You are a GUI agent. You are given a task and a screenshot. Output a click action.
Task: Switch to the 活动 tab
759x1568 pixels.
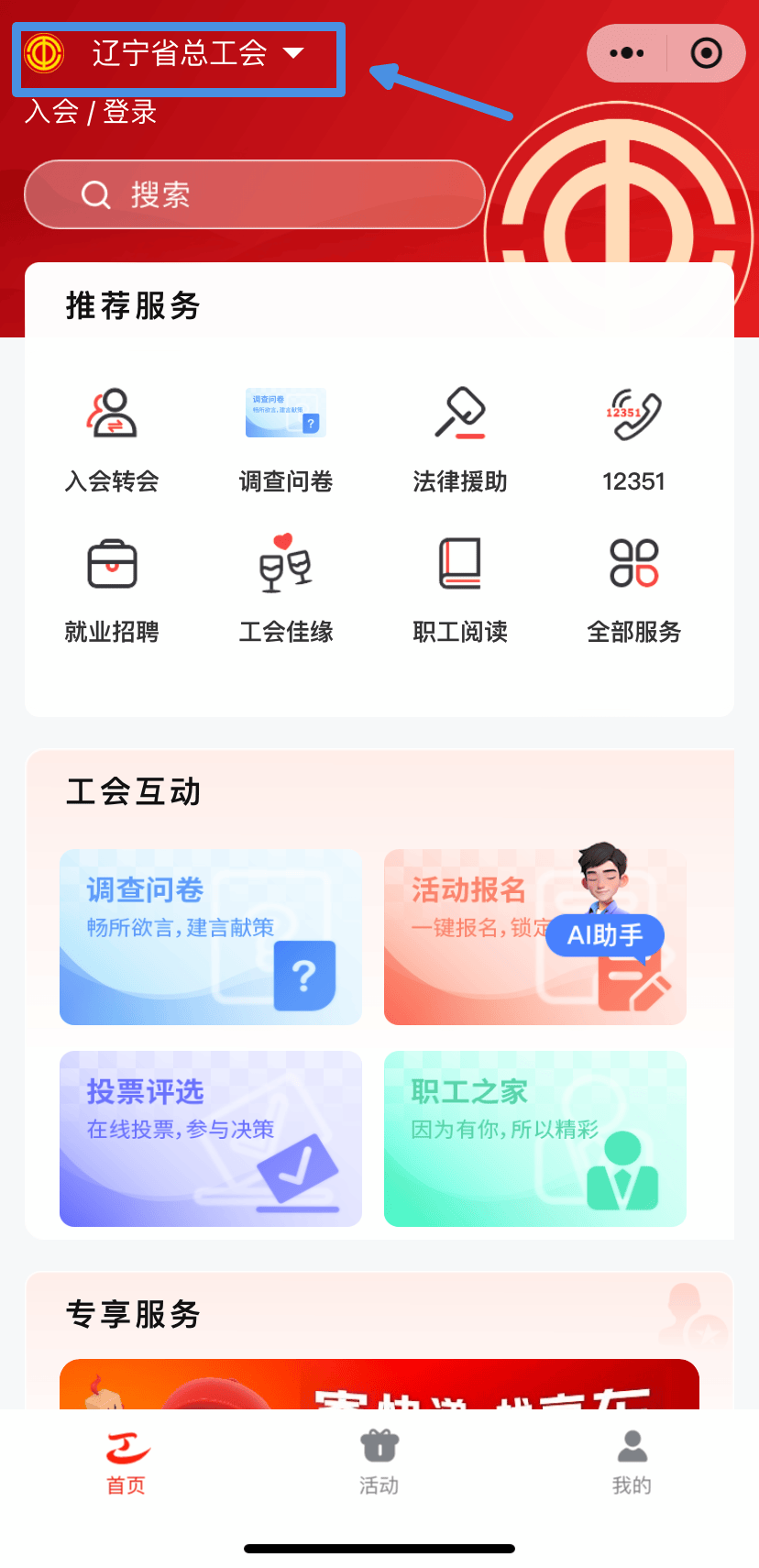[x=379, y=1462]
